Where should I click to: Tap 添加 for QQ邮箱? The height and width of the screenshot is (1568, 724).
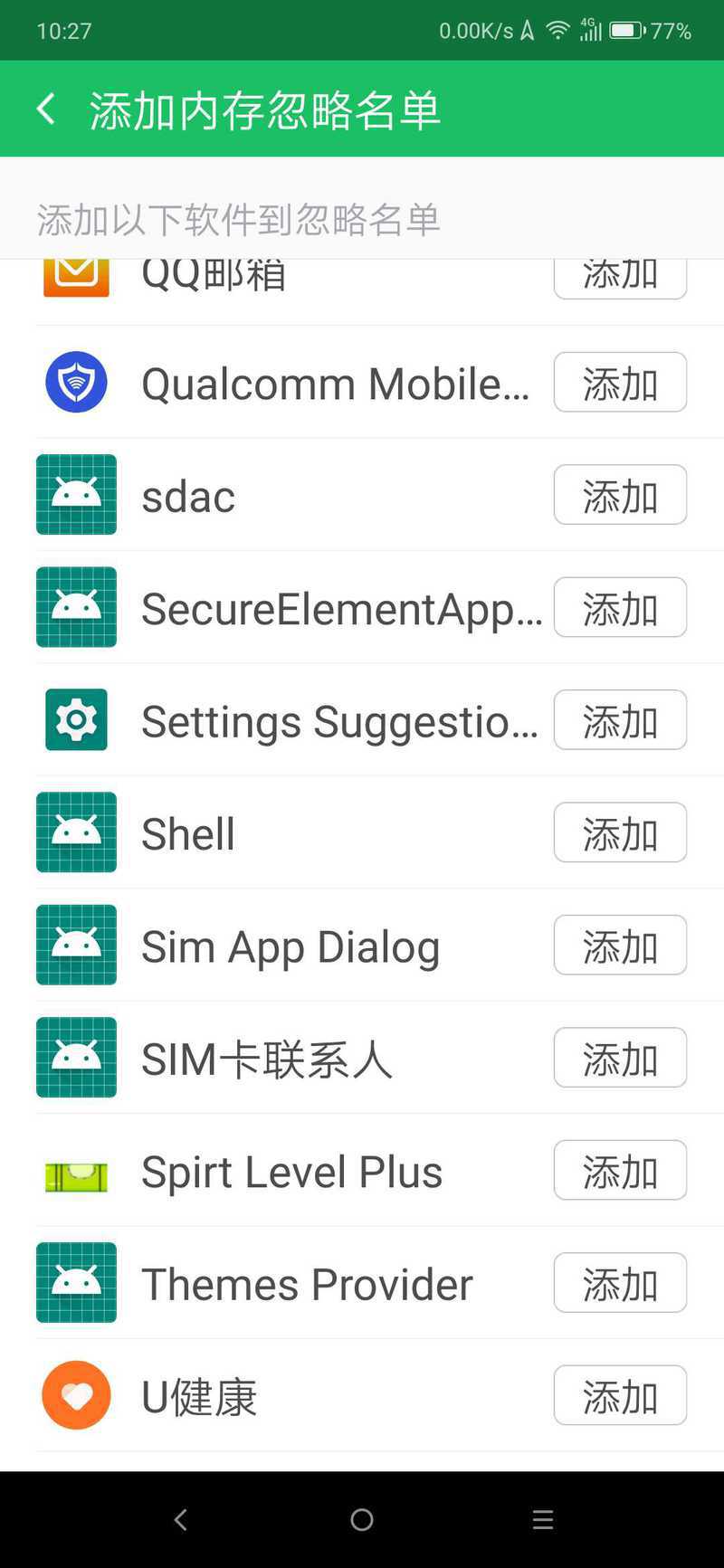620,279
